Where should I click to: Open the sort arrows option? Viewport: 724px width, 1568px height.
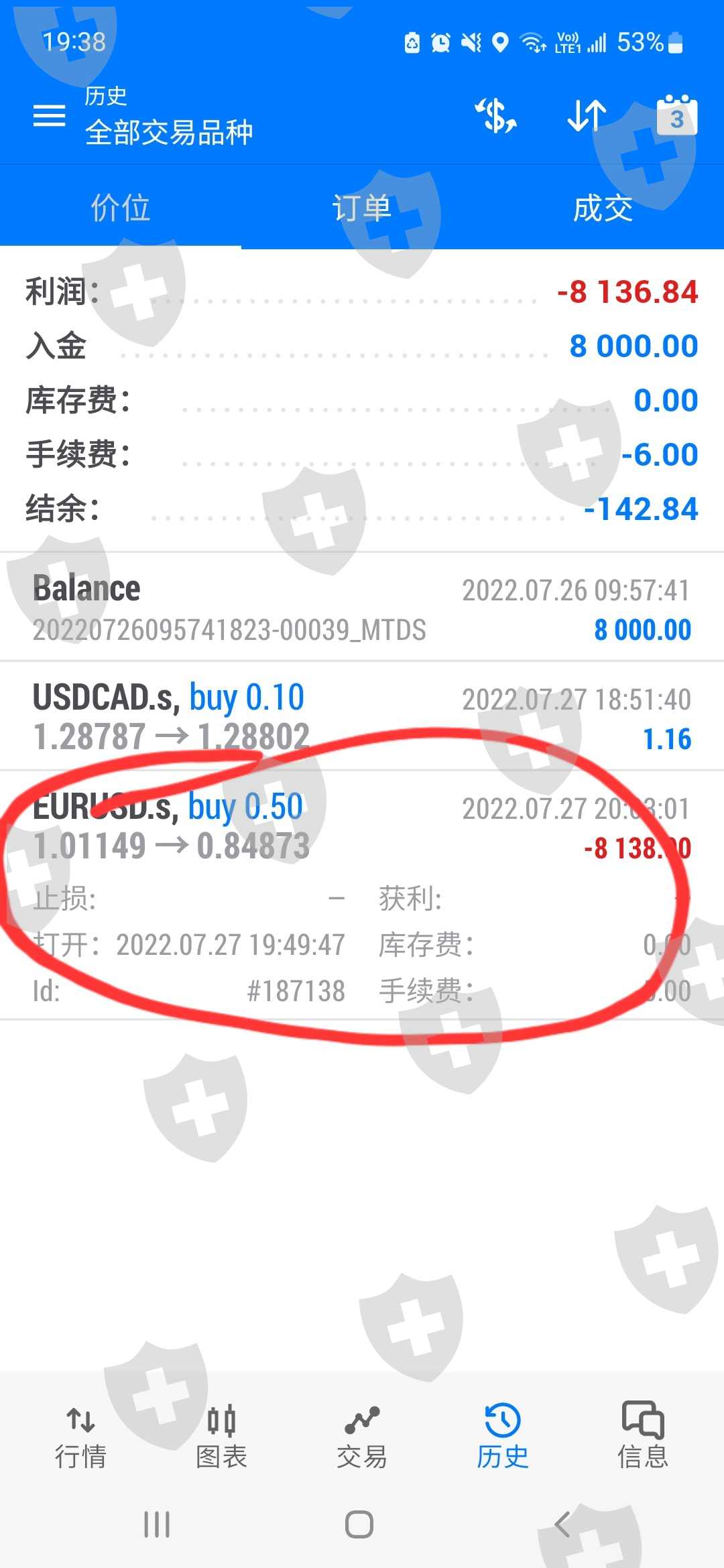pos(587,115)
